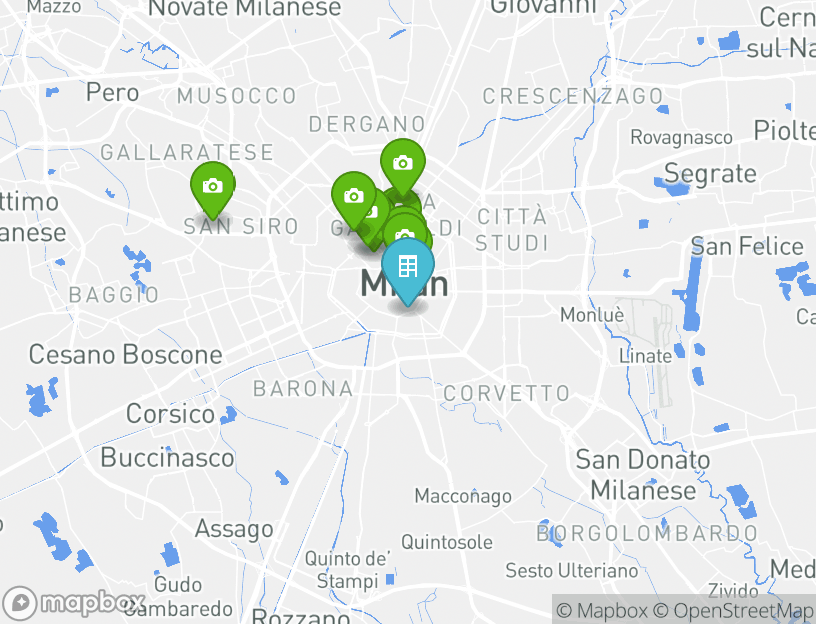Open the camera pin below Dergano
The image size is (816, 624).
[402, 164]
